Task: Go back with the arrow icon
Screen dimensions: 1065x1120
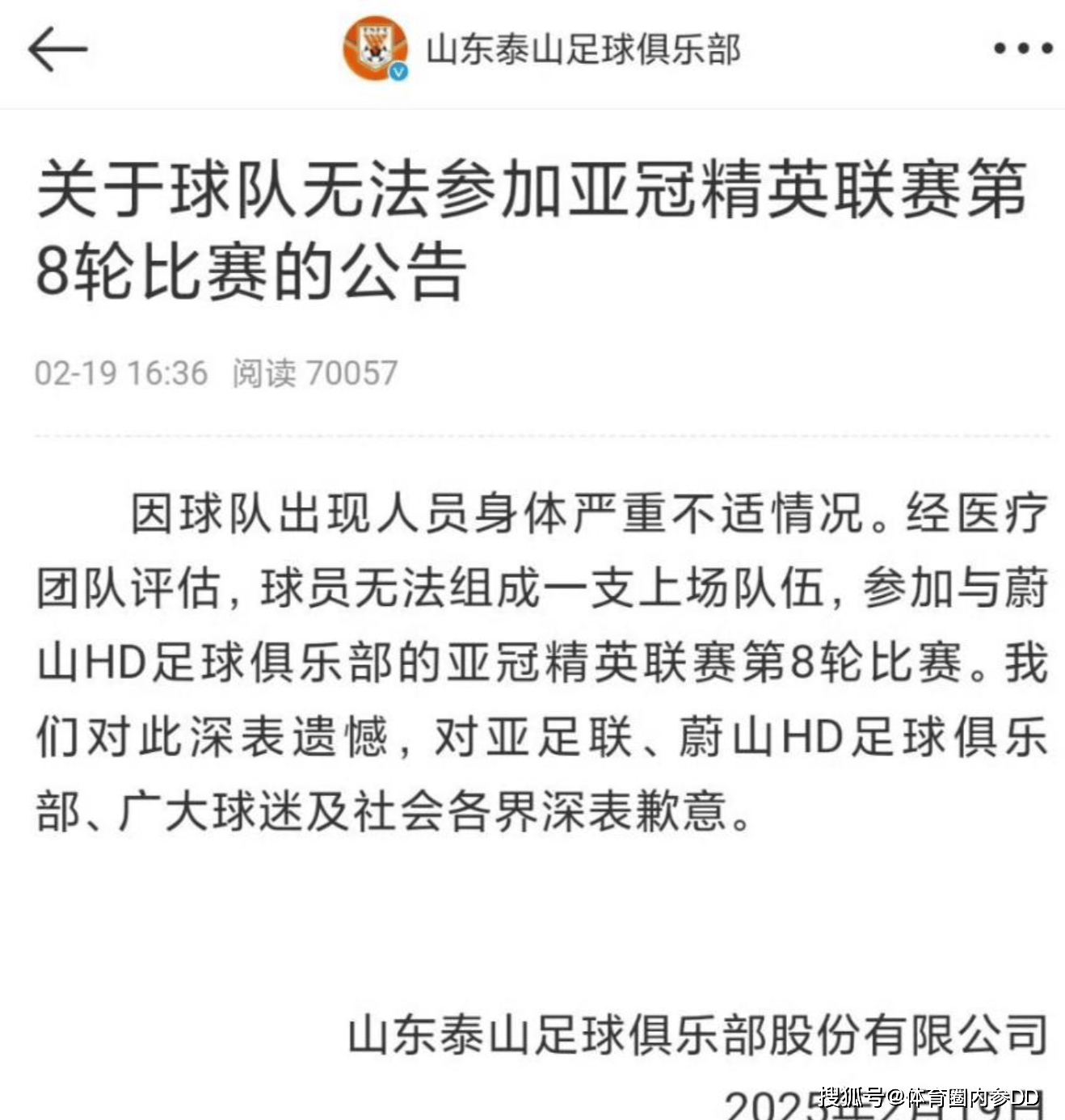Action: (x=57, y=48)
